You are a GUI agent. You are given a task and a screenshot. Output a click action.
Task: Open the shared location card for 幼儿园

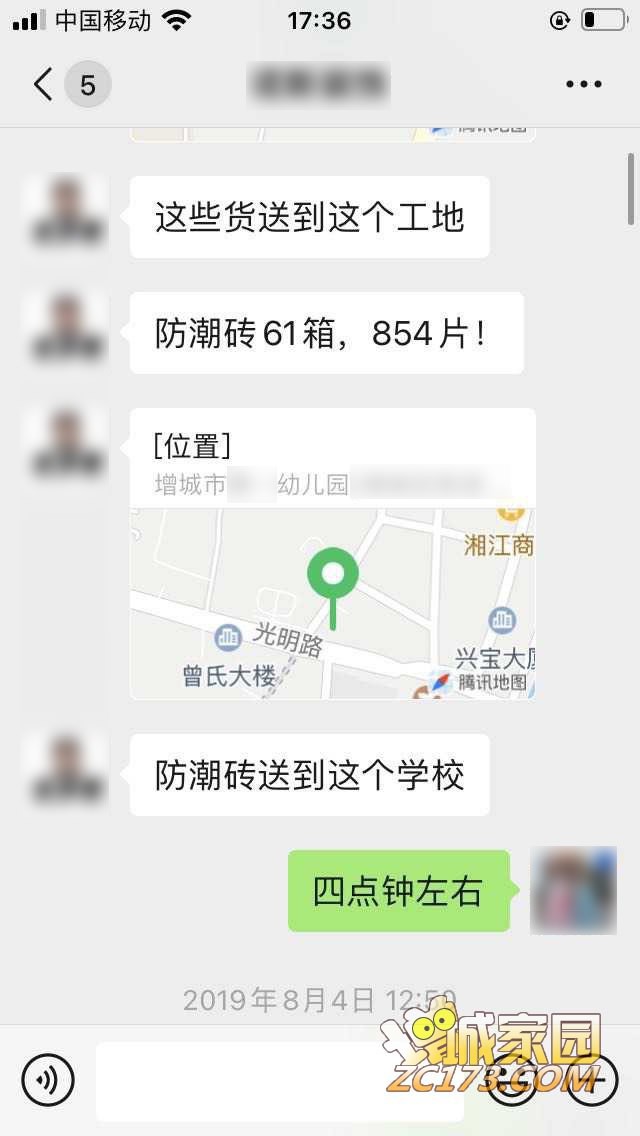pos(332,553)
